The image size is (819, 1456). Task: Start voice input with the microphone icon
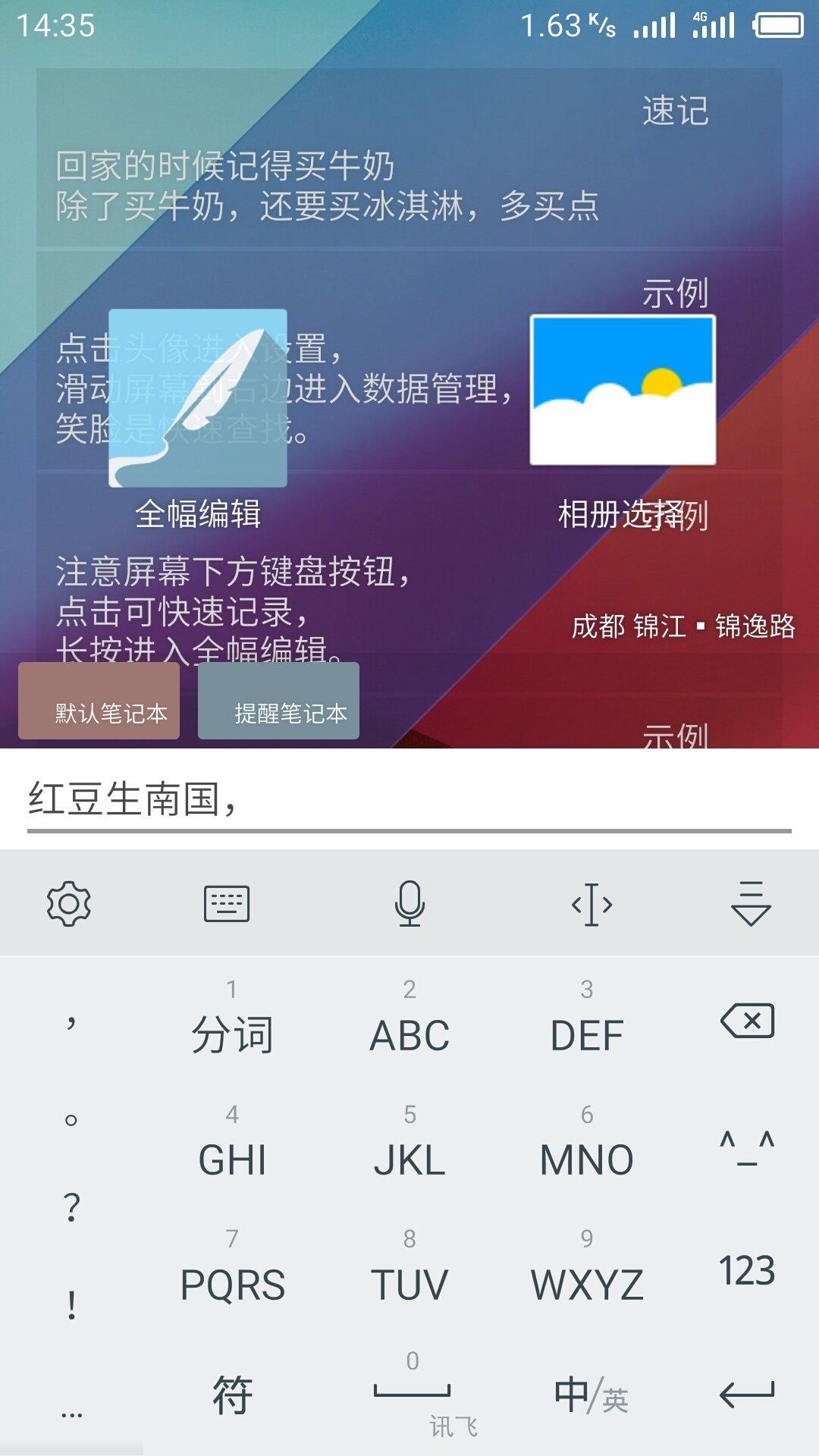pos(409,904)
